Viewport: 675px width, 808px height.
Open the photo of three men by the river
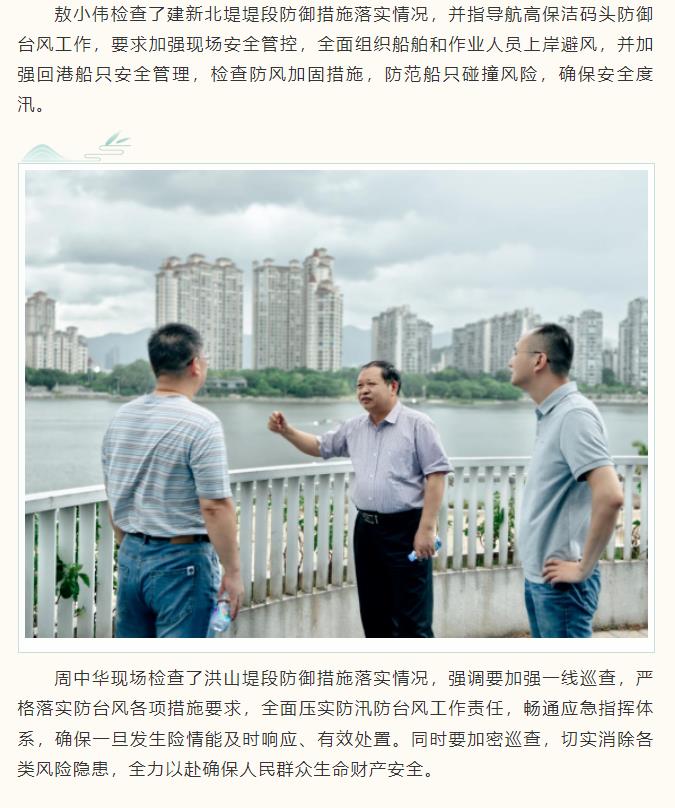pos(336,404)
